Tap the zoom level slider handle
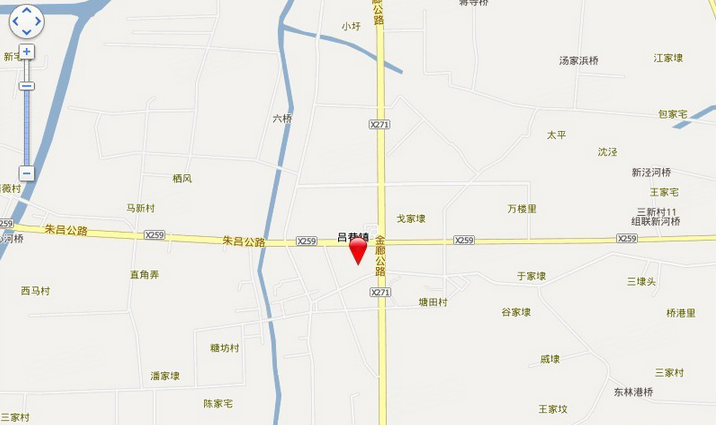This screenshot has height=425, width=716. [27, 86]
